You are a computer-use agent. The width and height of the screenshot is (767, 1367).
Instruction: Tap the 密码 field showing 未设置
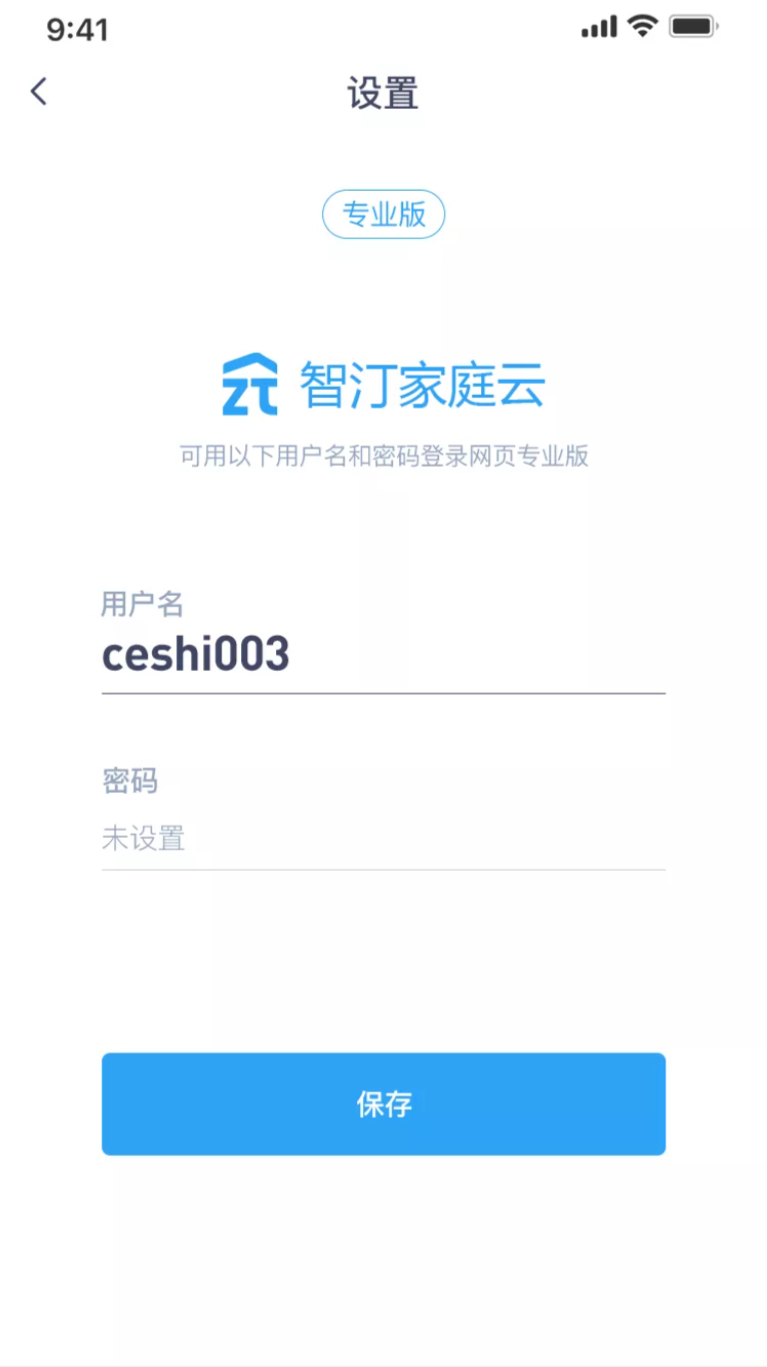(383, 837)
